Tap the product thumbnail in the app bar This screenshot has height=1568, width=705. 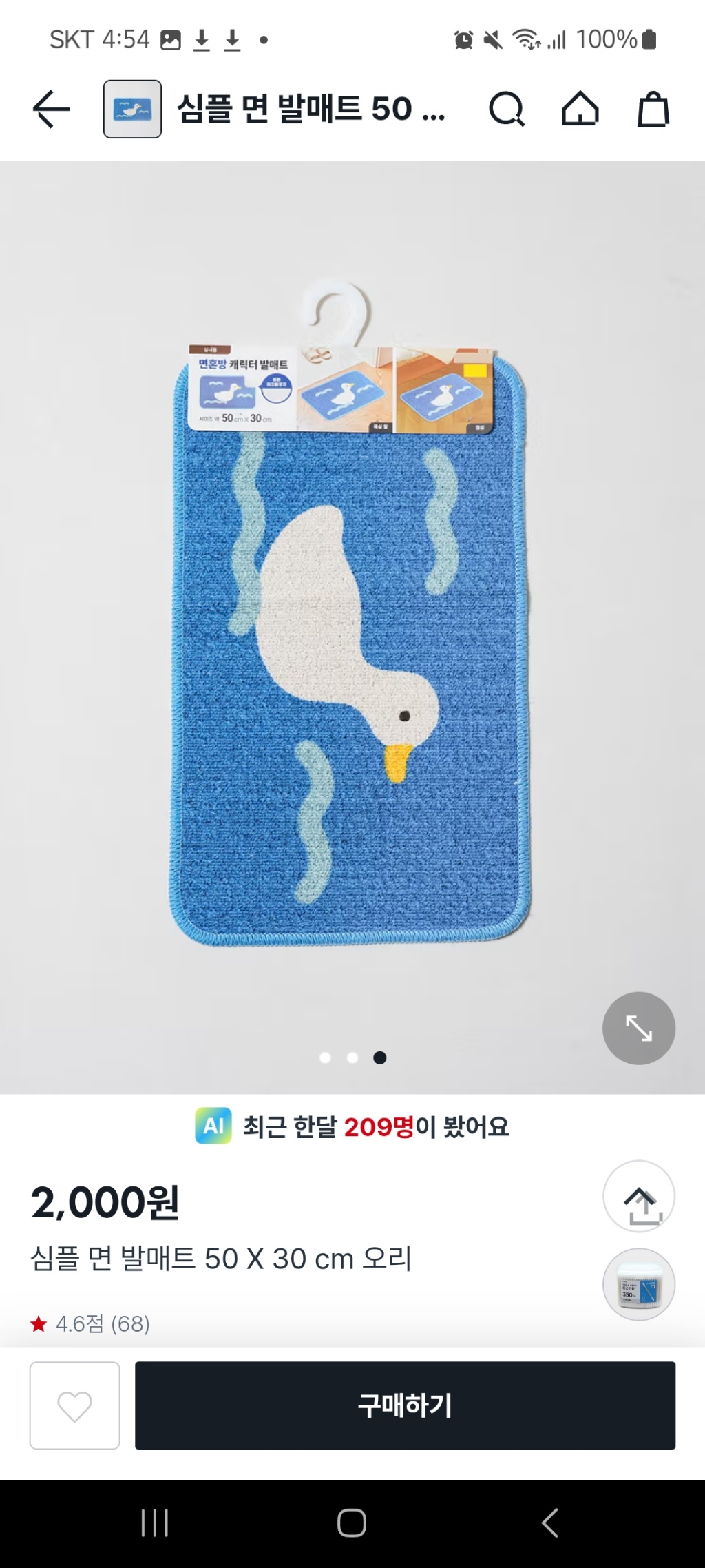[x=132, y=110]
